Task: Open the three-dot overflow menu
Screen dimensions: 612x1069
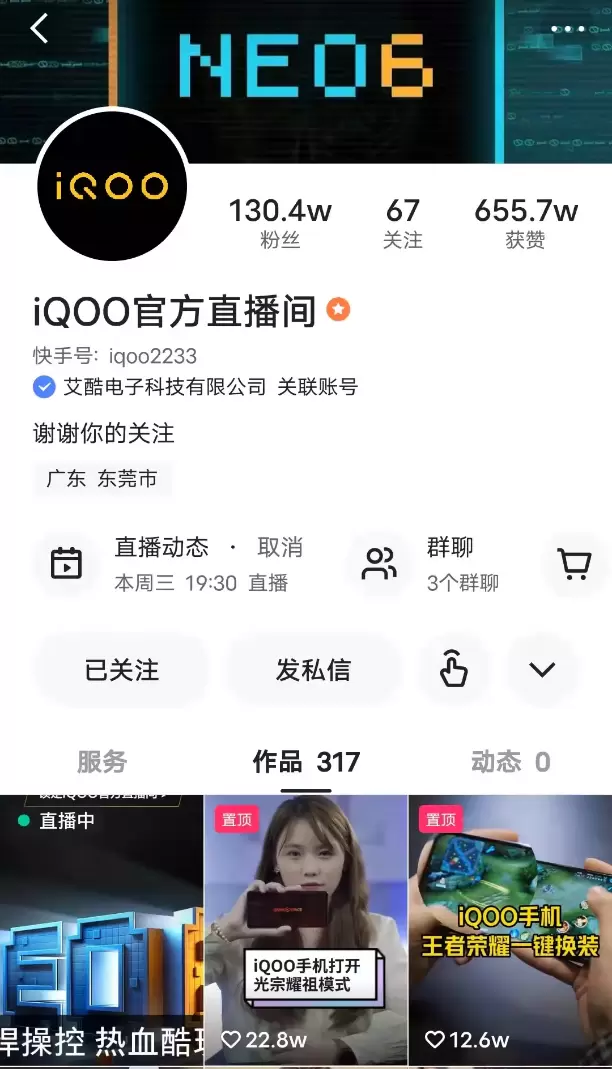Action: 567,29
